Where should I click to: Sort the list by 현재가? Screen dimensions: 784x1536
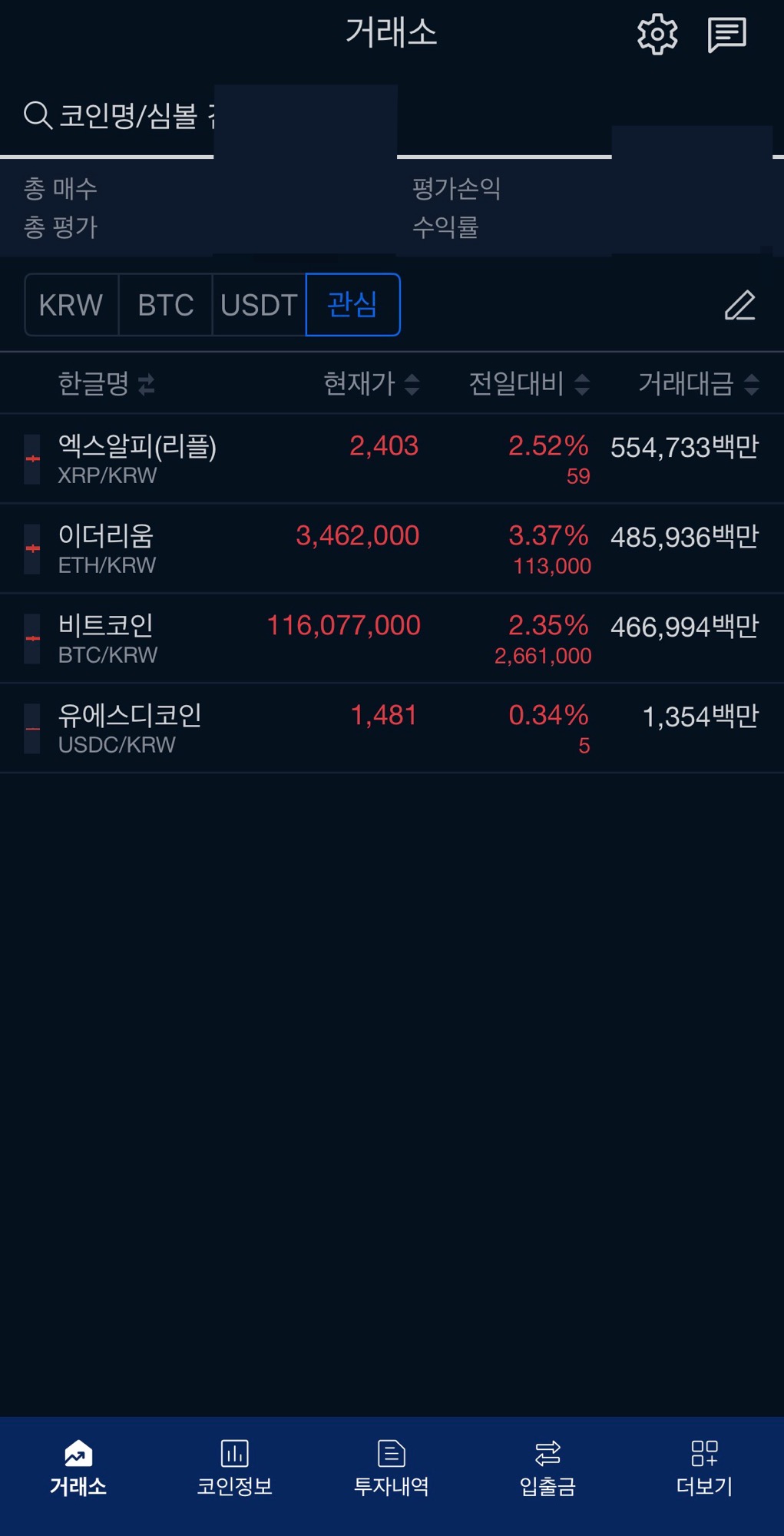tap(372, 383)
